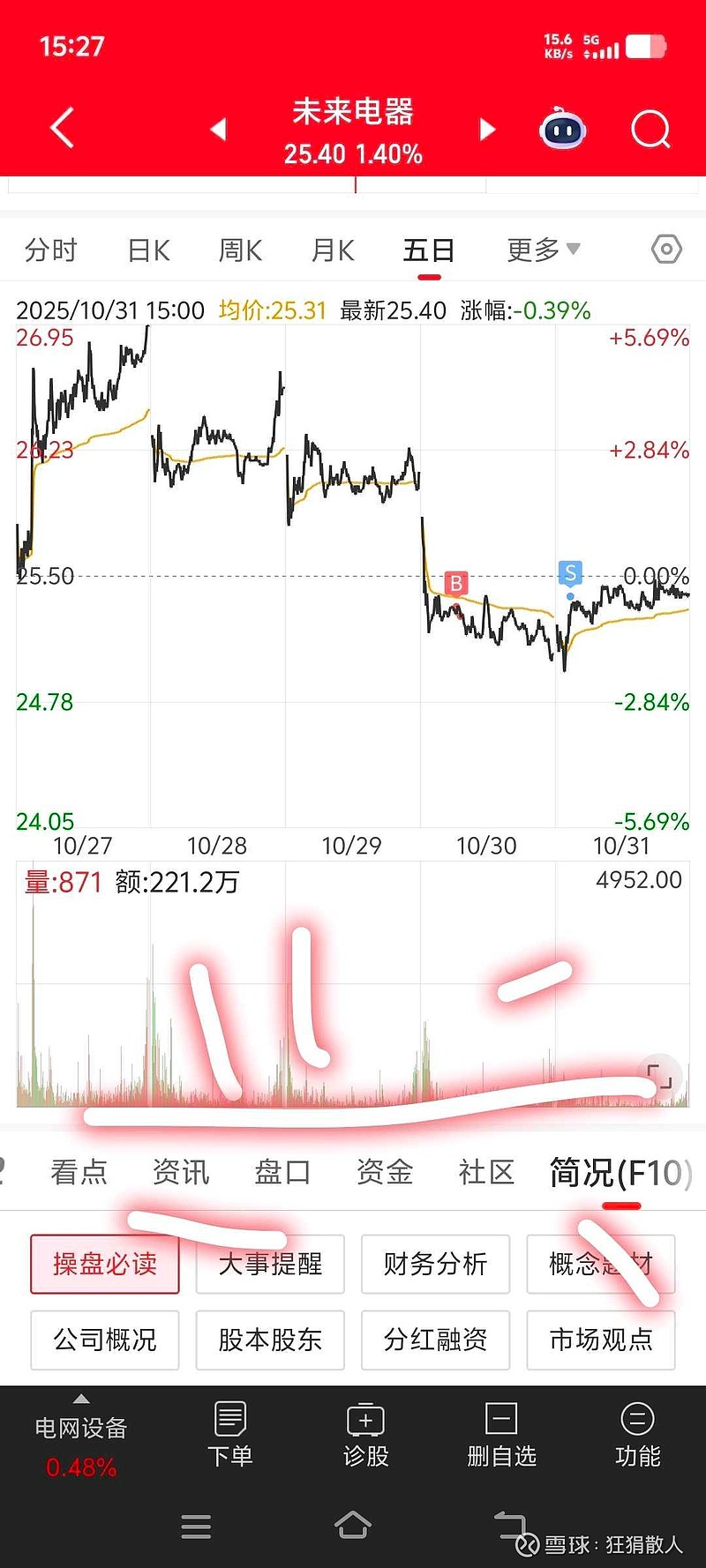This screenshot has height=1568, width=706.
Task: Tap the back arrow to exit stock page
Action: (x=60, y=127)
